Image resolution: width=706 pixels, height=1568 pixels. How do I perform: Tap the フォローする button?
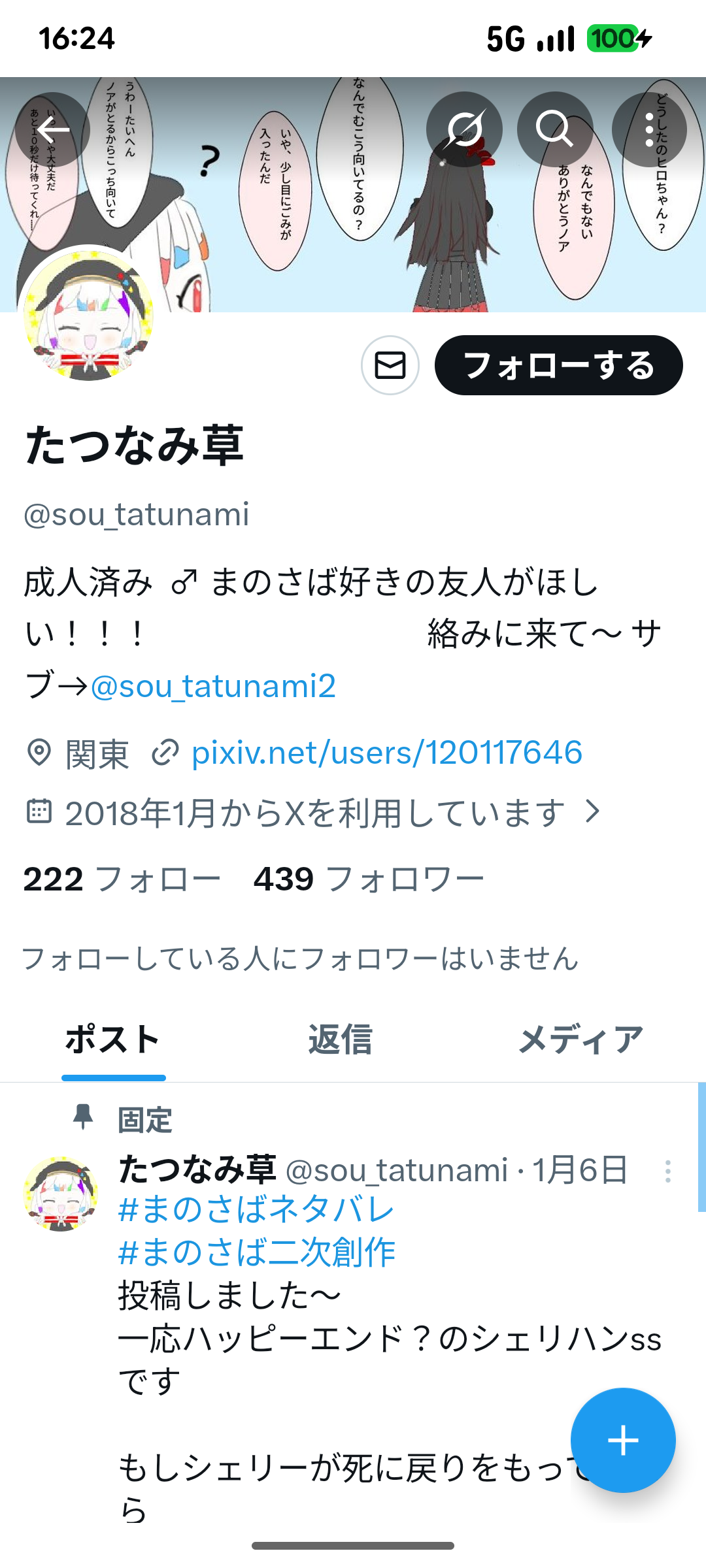point(558,365)
